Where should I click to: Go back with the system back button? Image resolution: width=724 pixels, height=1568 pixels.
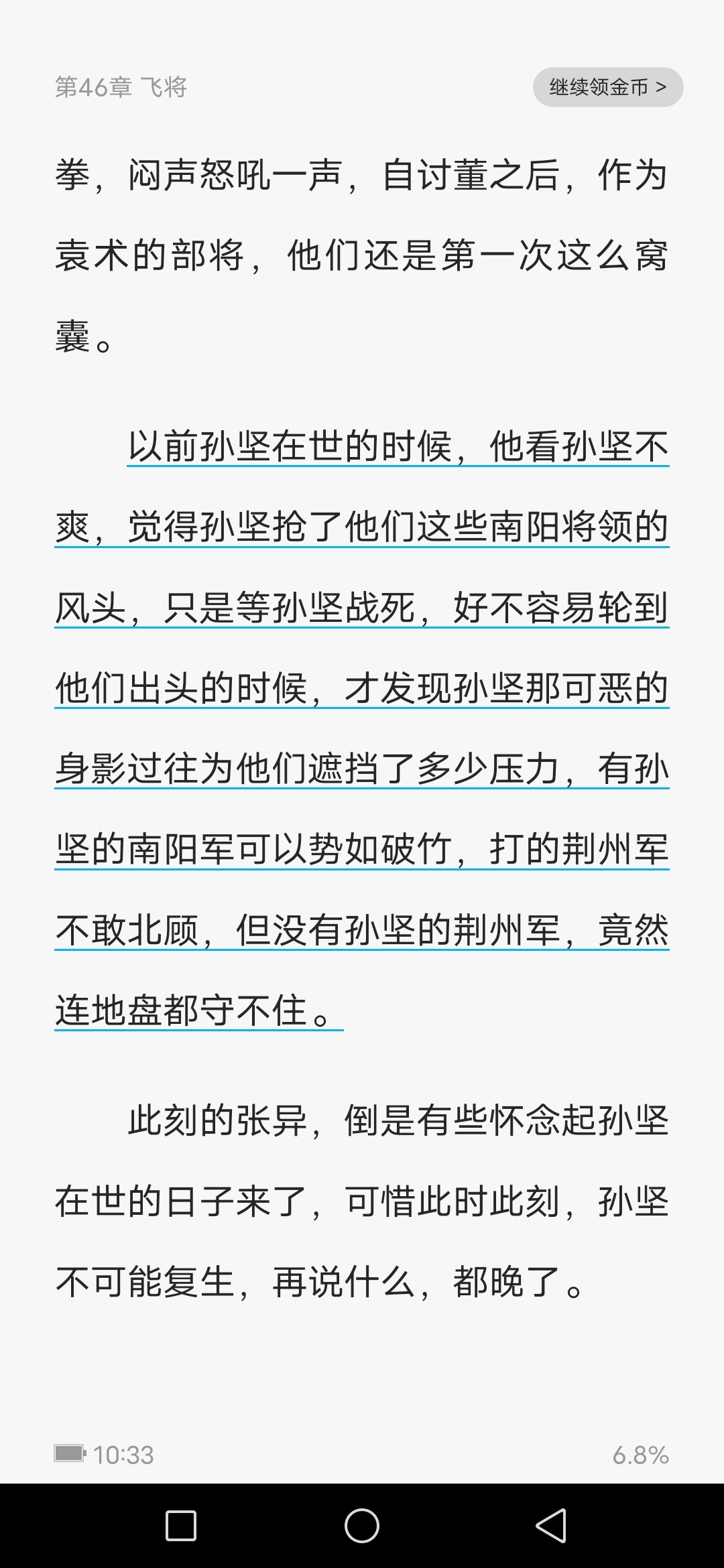click(x=550, y=1526)
